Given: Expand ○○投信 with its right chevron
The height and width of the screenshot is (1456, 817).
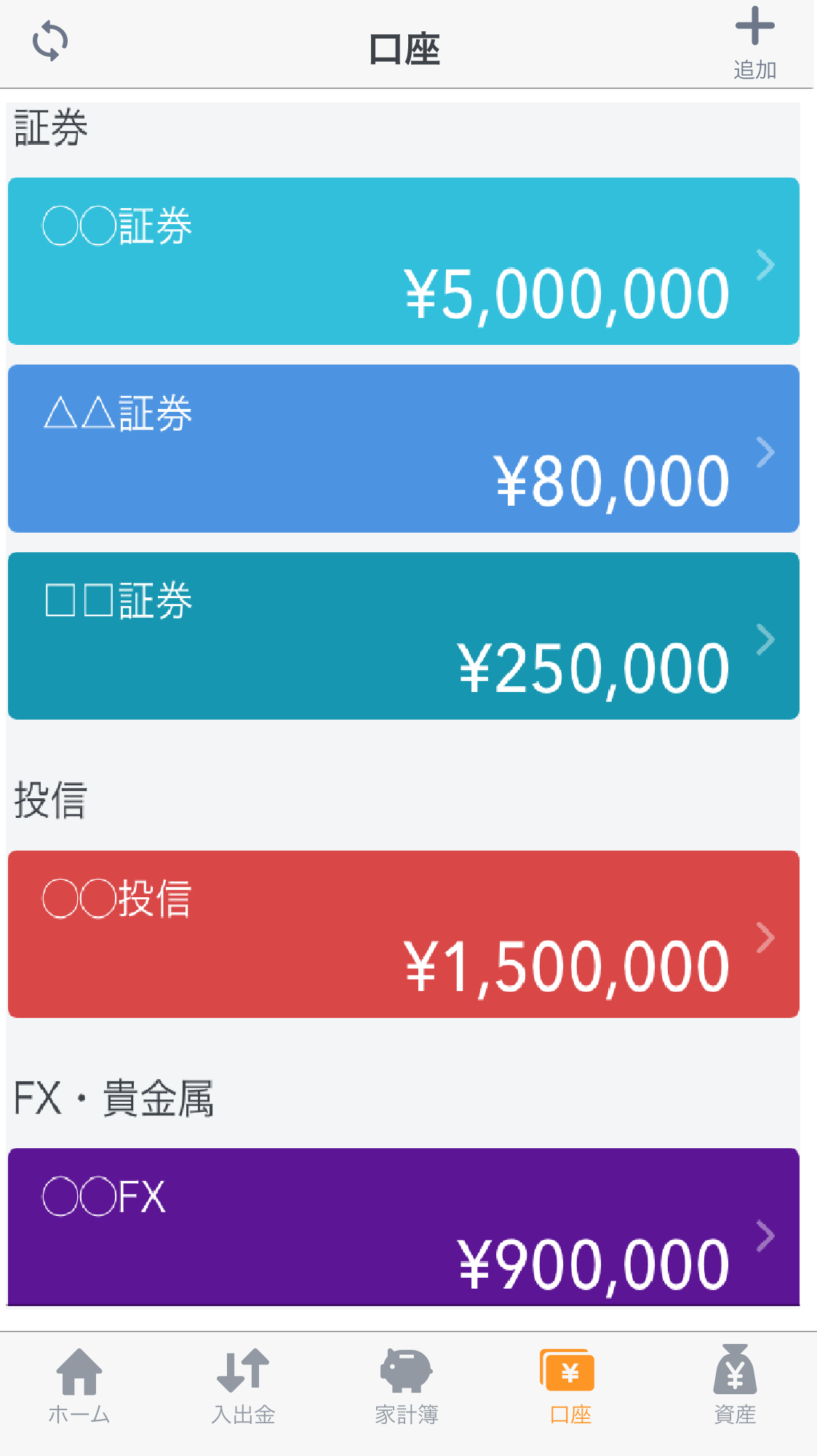Looking at the screenshot, I should 765,938.
